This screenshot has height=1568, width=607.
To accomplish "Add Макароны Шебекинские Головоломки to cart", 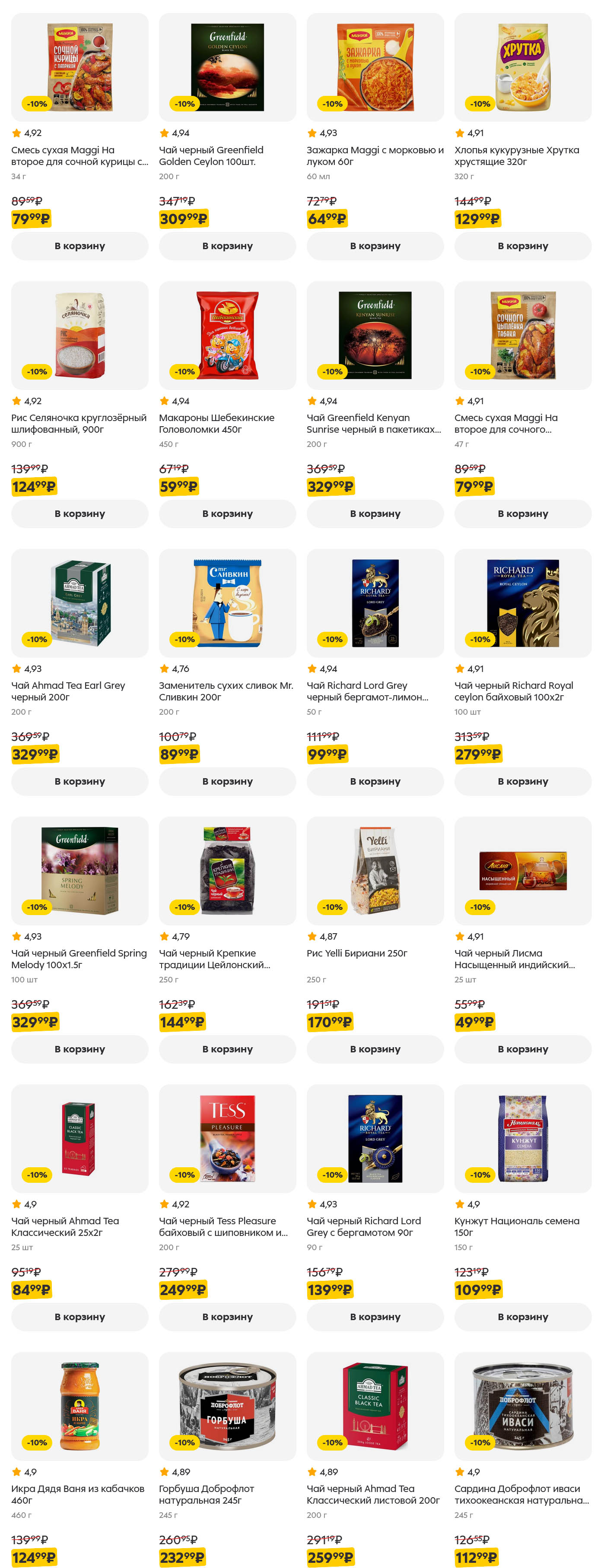I will (x=227, y=514).
